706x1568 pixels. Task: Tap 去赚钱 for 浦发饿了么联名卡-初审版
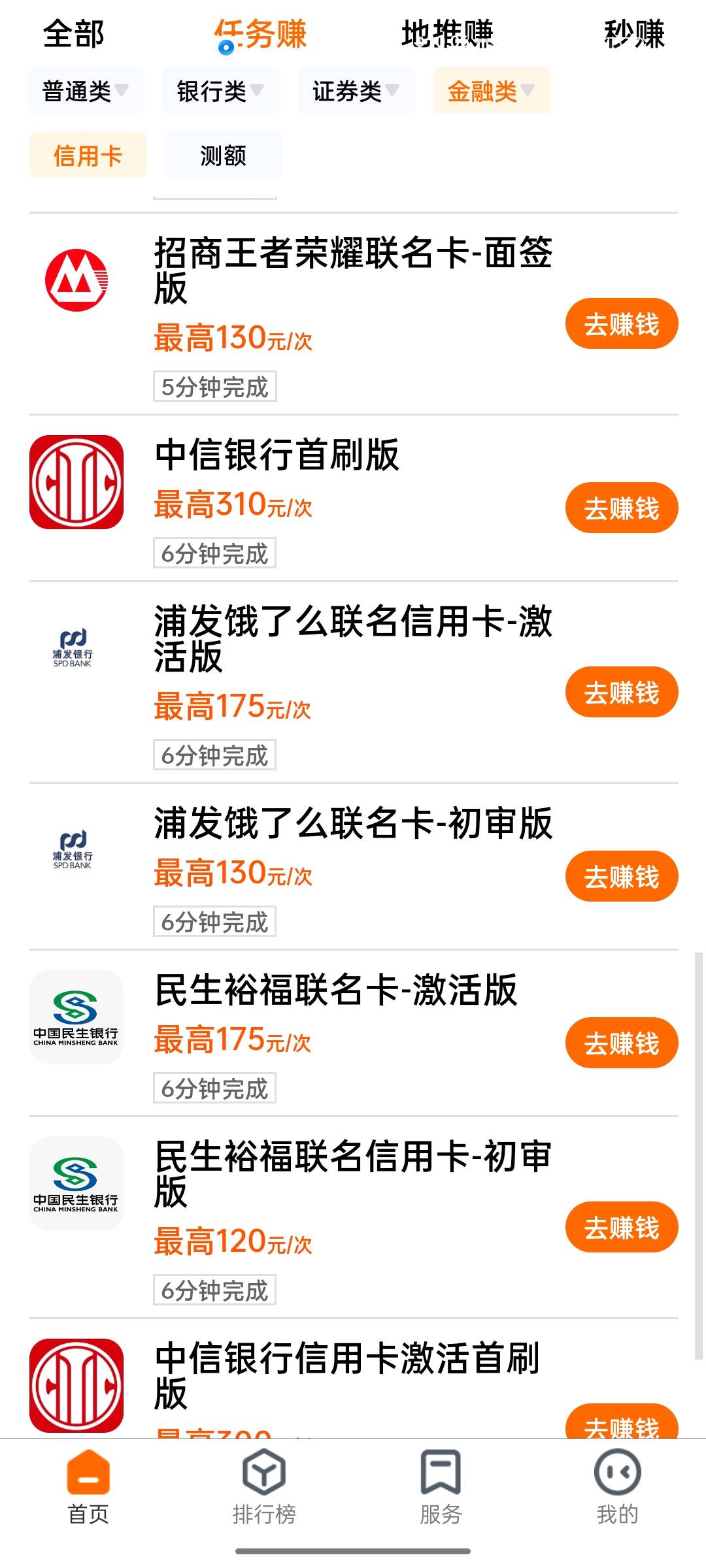tap(621, 876)
